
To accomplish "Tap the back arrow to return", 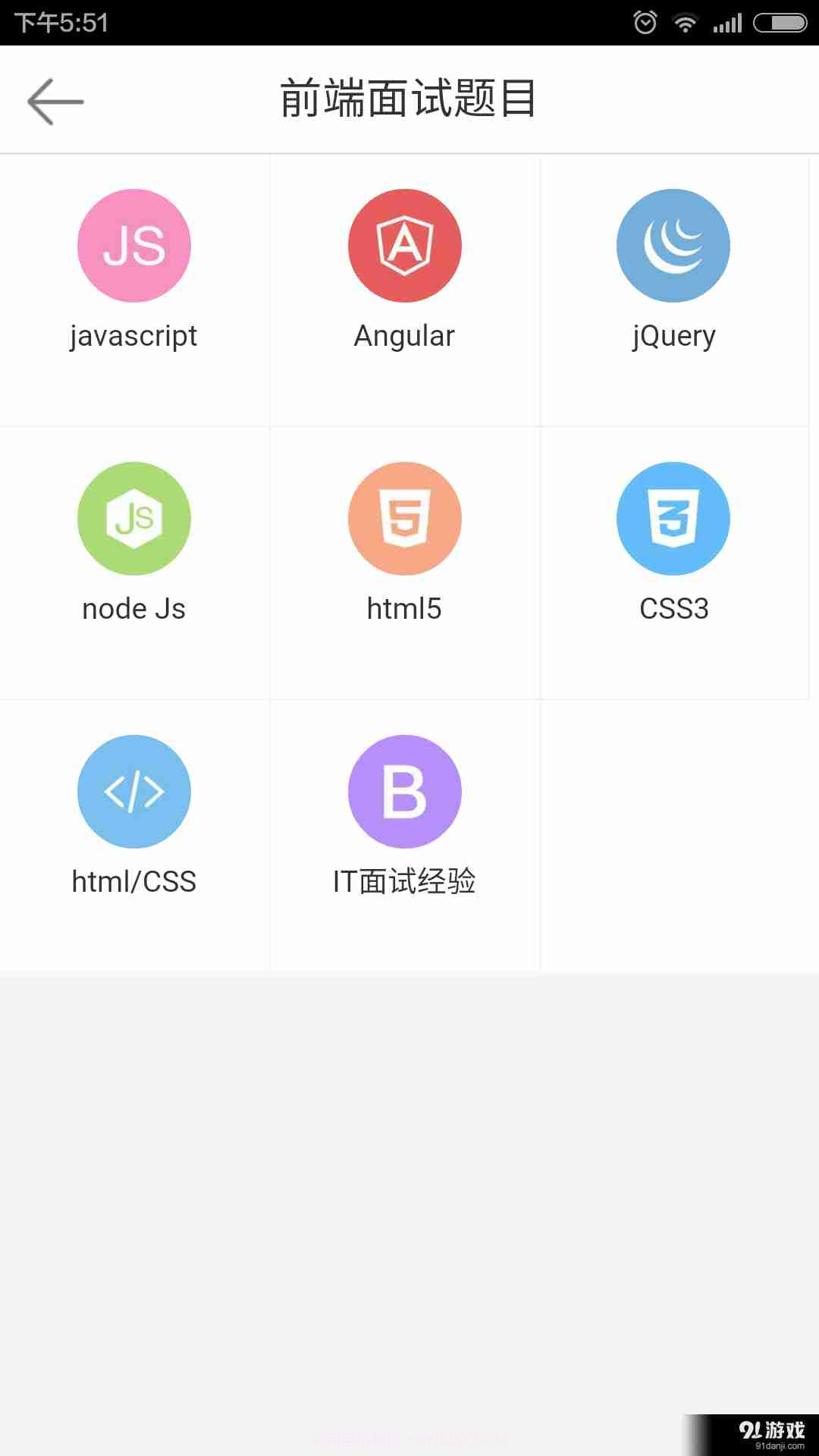I will pyautogui.click(x=55, y=99).
